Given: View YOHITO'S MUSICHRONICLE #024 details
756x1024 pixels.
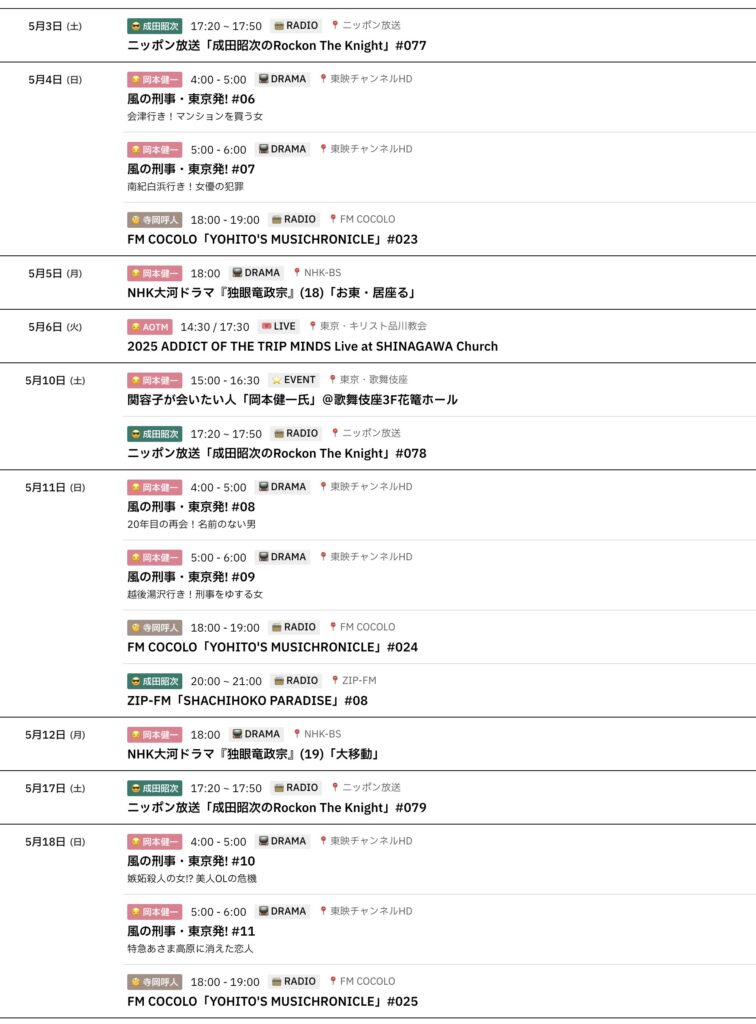Looking at the screenshot, I should [x=272, y=647].
